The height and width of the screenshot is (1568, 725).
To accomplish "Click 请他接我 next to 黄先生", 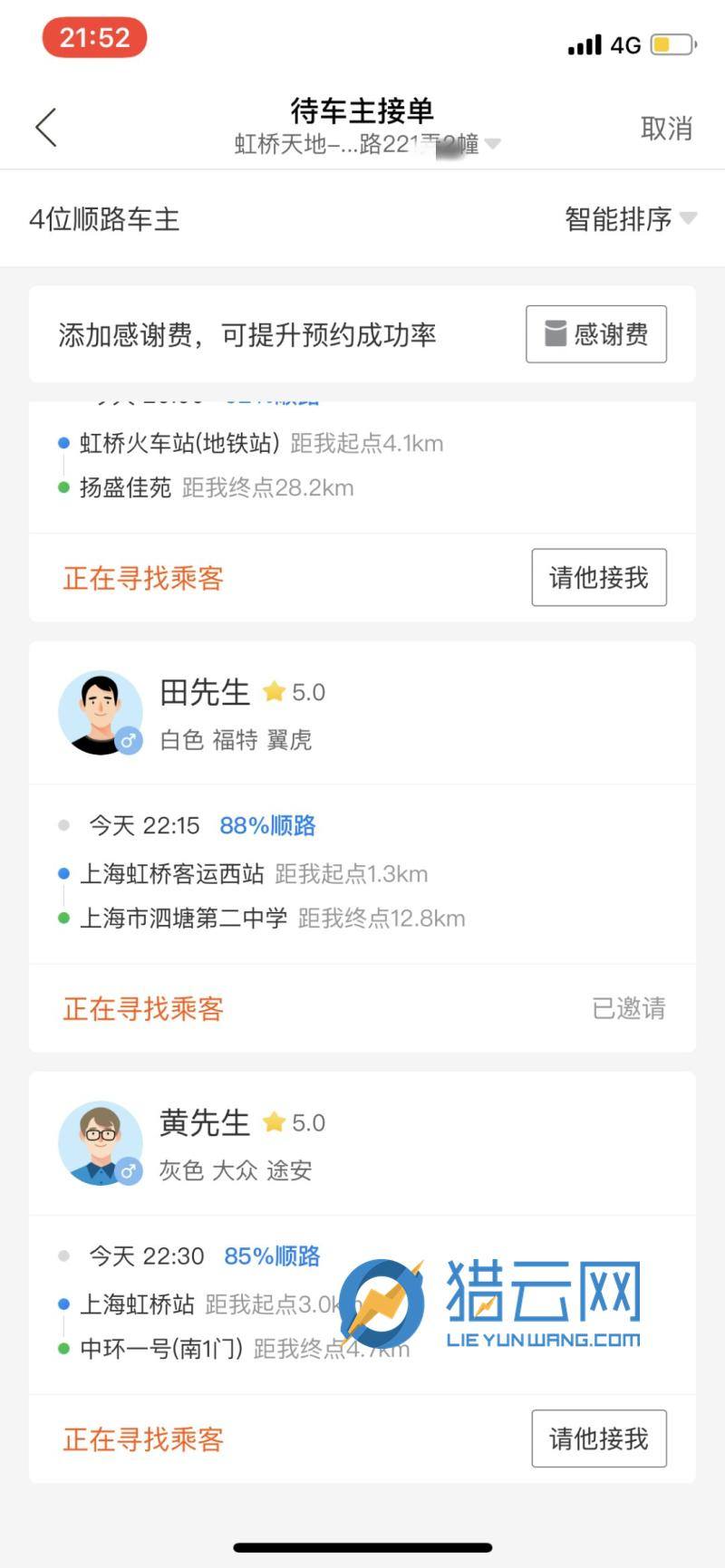I will pos(598,1438).
